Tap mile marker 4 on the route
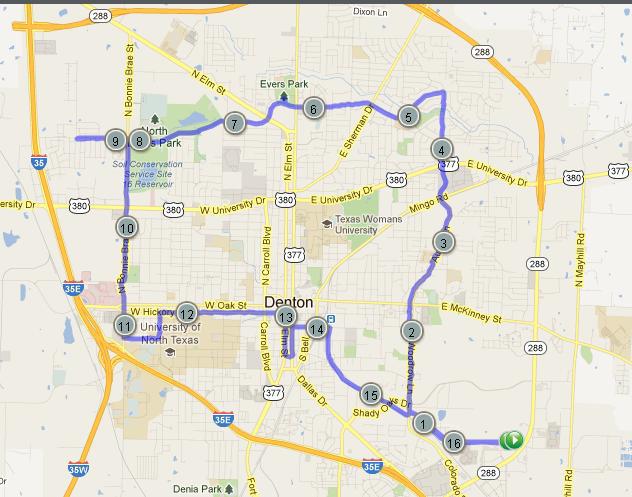This screenshot has height=497, width=632. (x=443, y=150)
